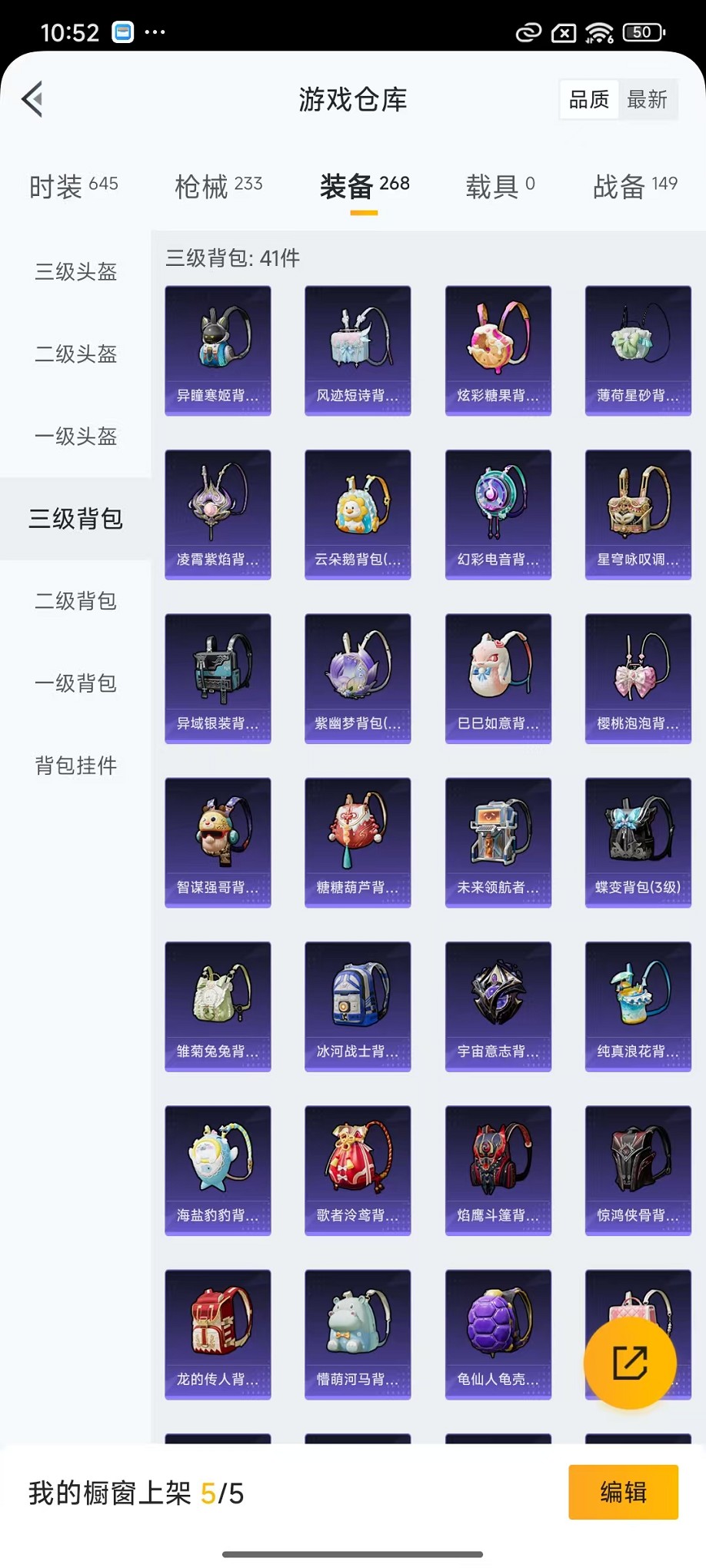Open 蝶变背包(3级) item
Viewport: 706px width, 1568px height.
638,842
